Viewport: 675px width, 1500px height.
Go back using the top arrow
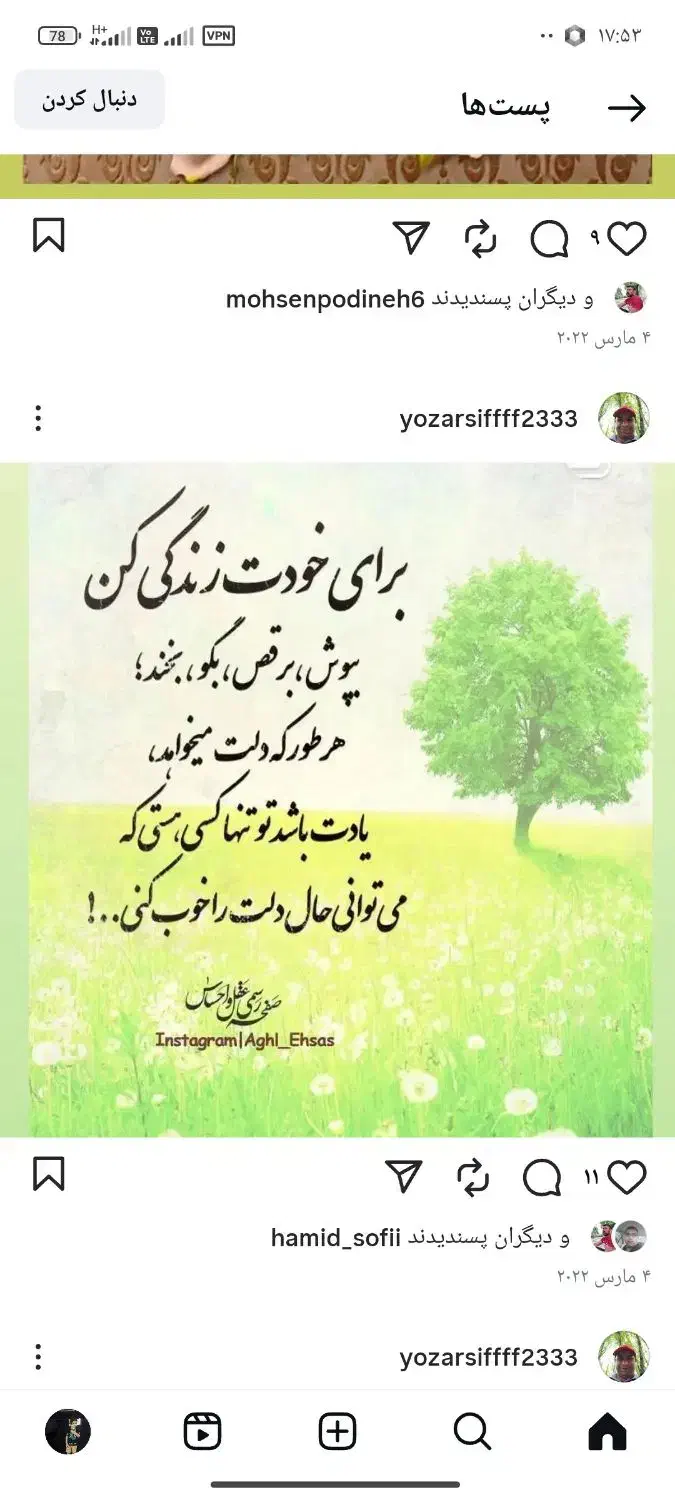pyautogui.click(x=627, y=108)
